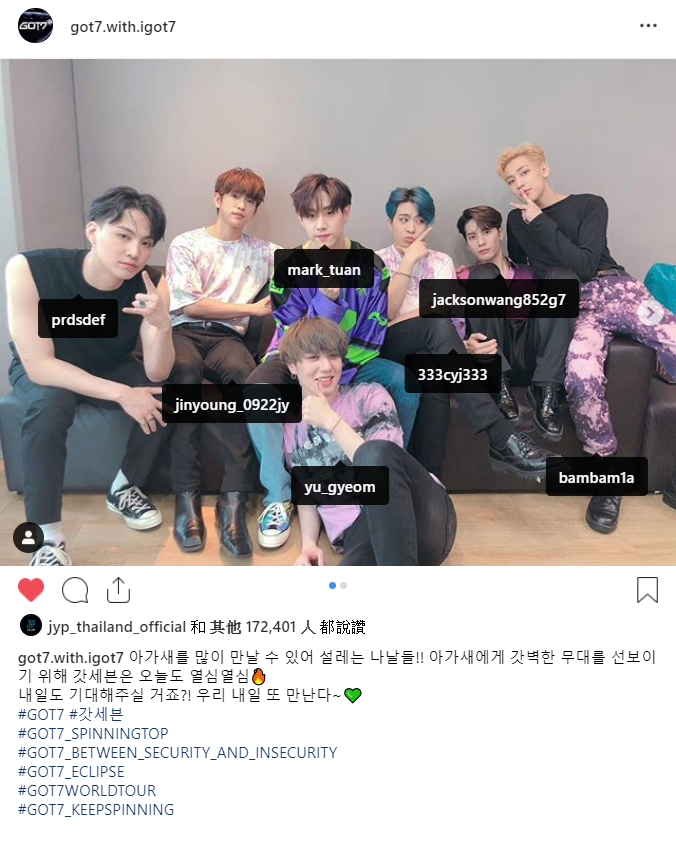This screenshot has width=676, height=841.
Task: Open the three-dot overflow menu
Action: point(649,26)
